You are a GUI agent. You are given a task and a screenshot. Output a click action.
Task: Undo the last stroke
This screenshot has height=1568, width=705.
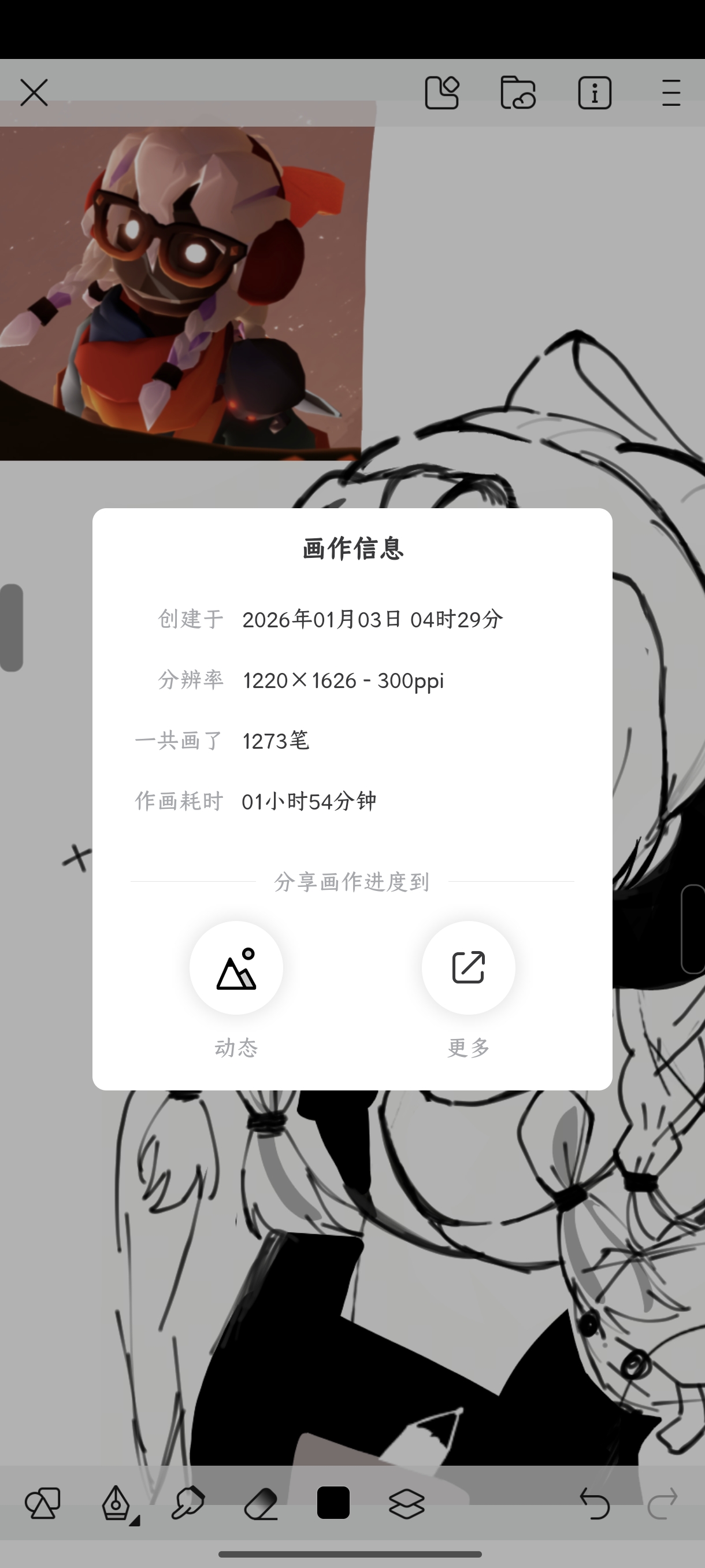point(594,1503)
